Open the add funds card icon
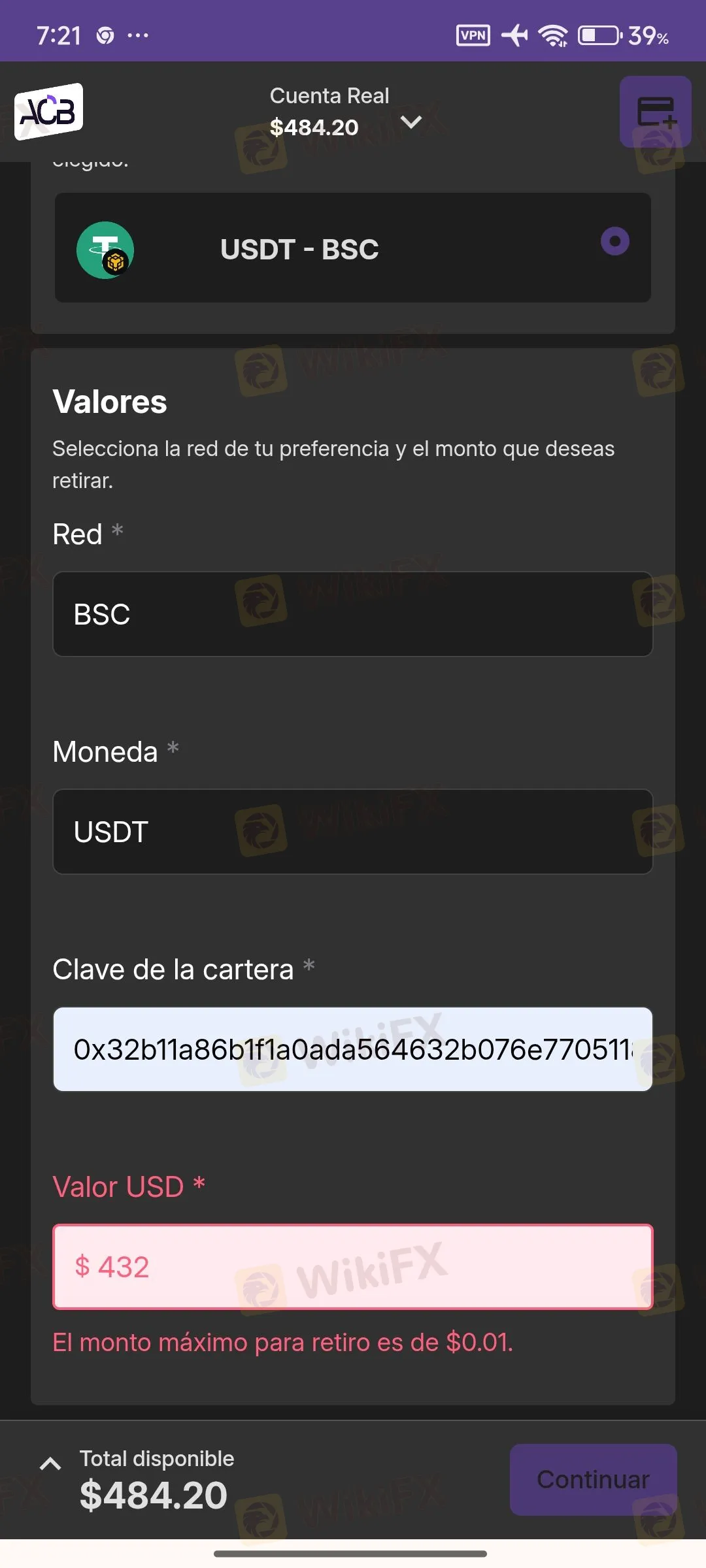Viewport: 706px width, 1568px height. (x=655, y=111)
